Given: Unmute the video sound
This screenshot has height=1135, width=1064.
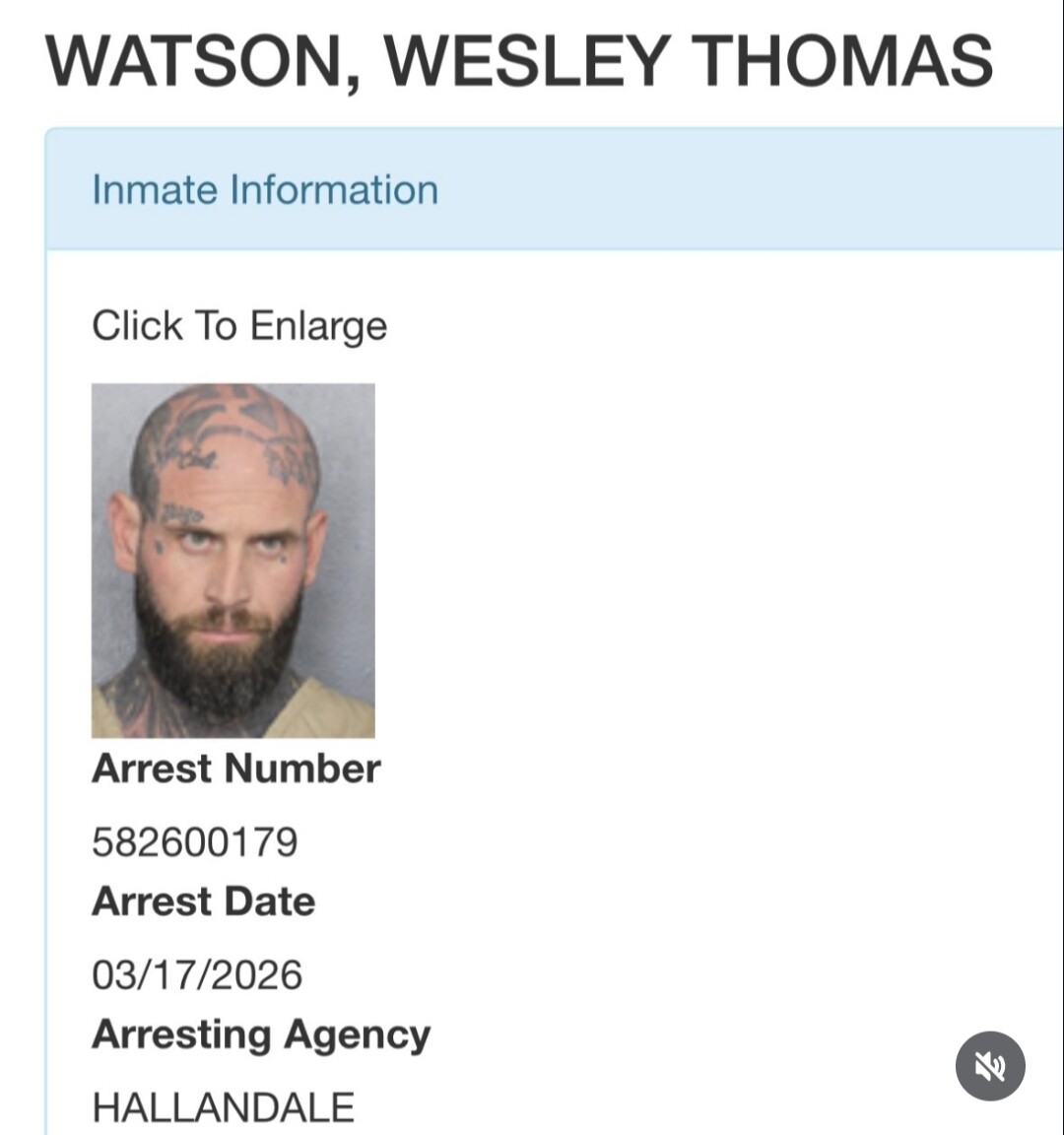Looking at the screenshot, I should pyautogui.click(x=990, y=1065).
